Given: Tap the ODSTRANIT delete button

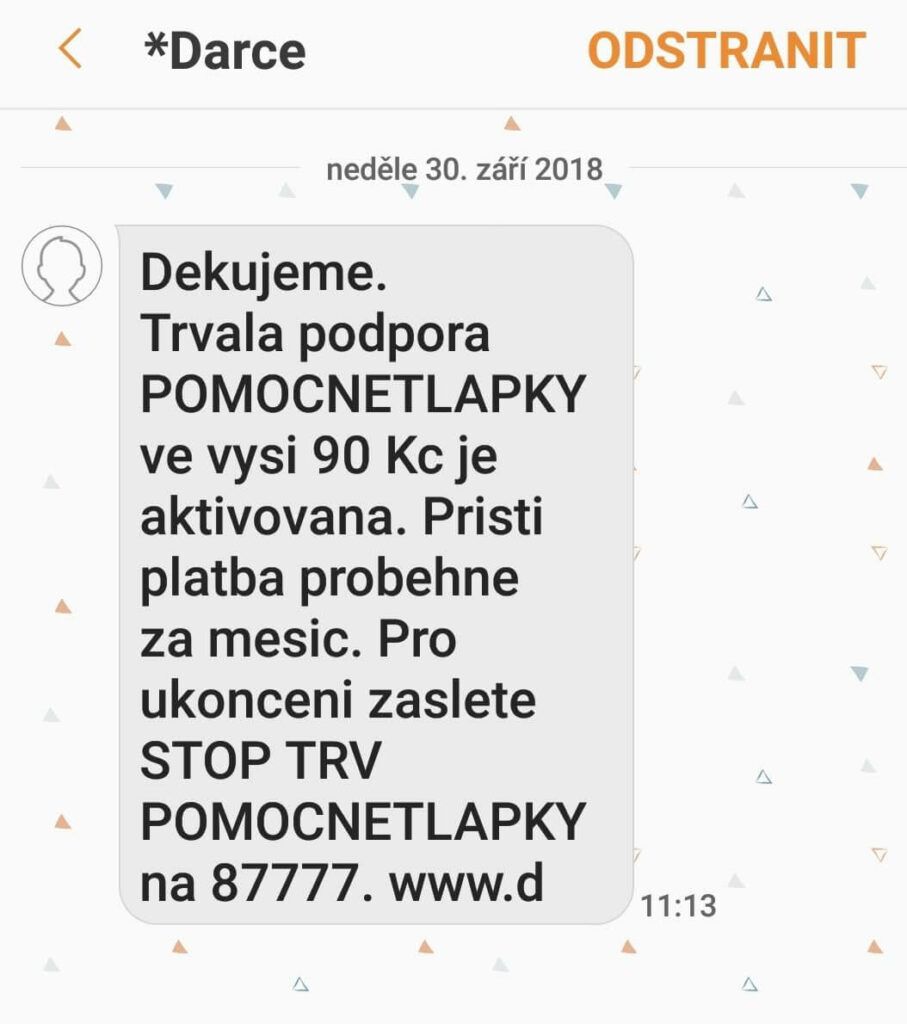Looking at the screenshot, I should point(726,51).
